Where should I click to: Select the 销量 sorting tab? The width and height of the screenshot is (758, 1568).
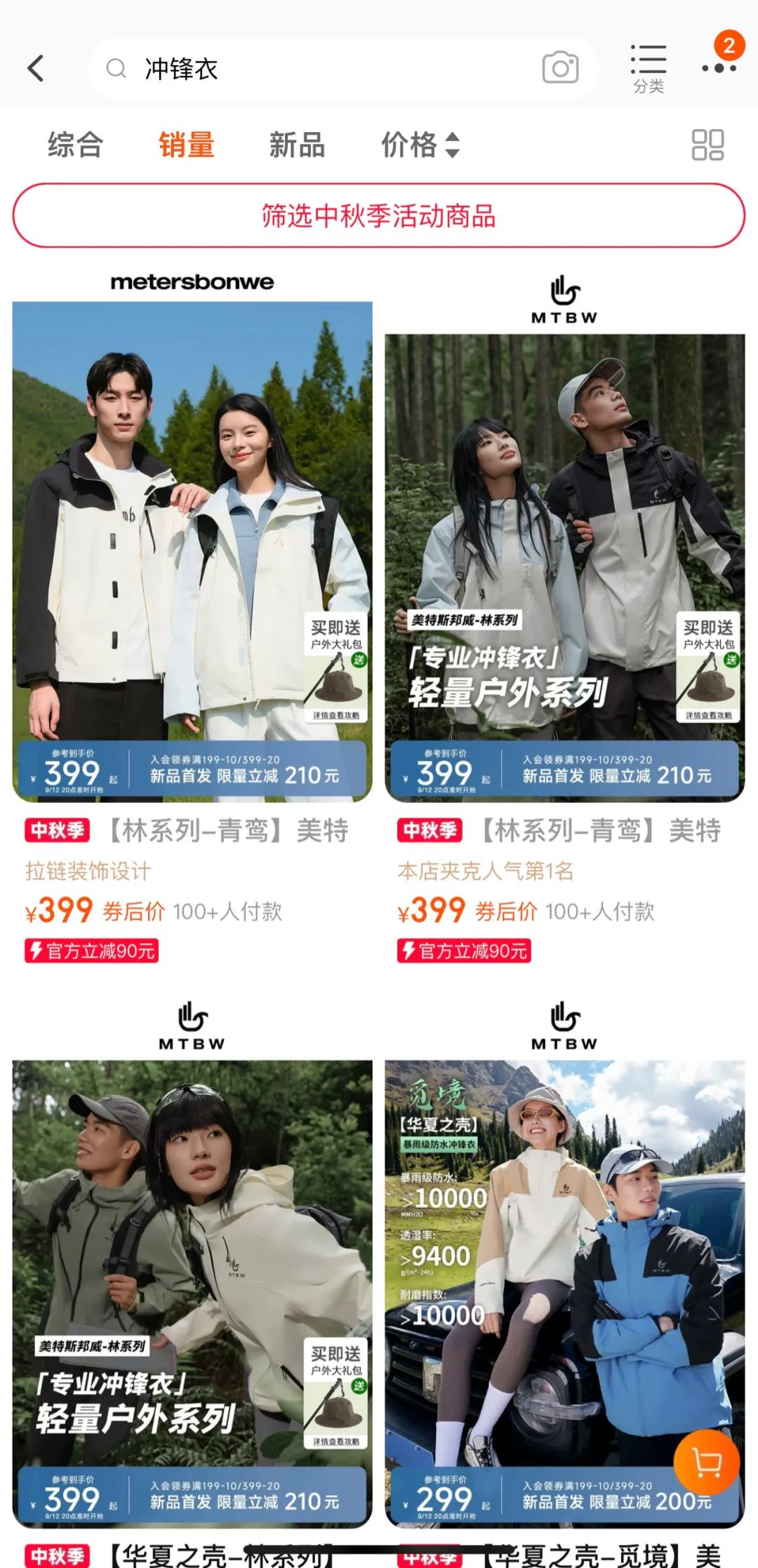click(x=186, y=145)
